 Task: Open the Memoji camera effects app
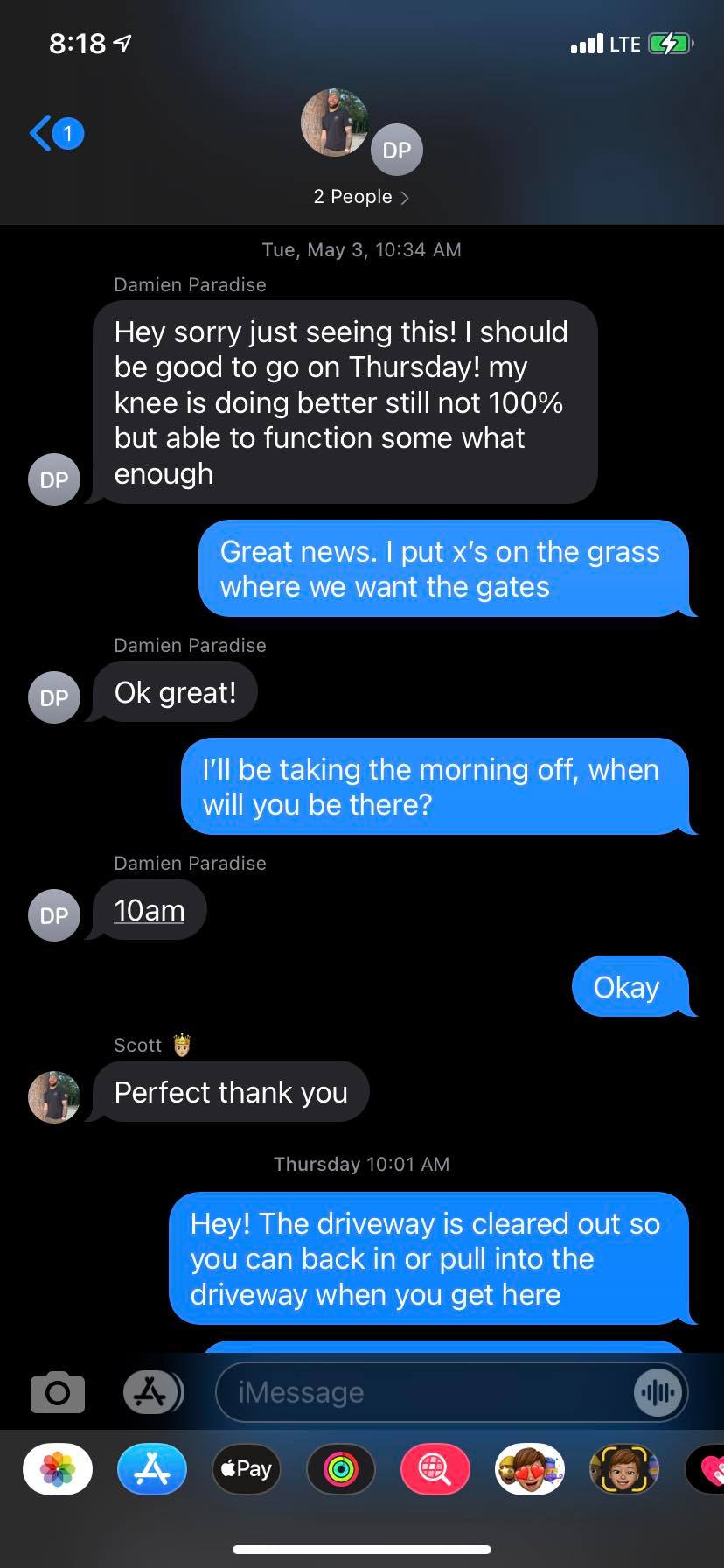pos(623,1468)
